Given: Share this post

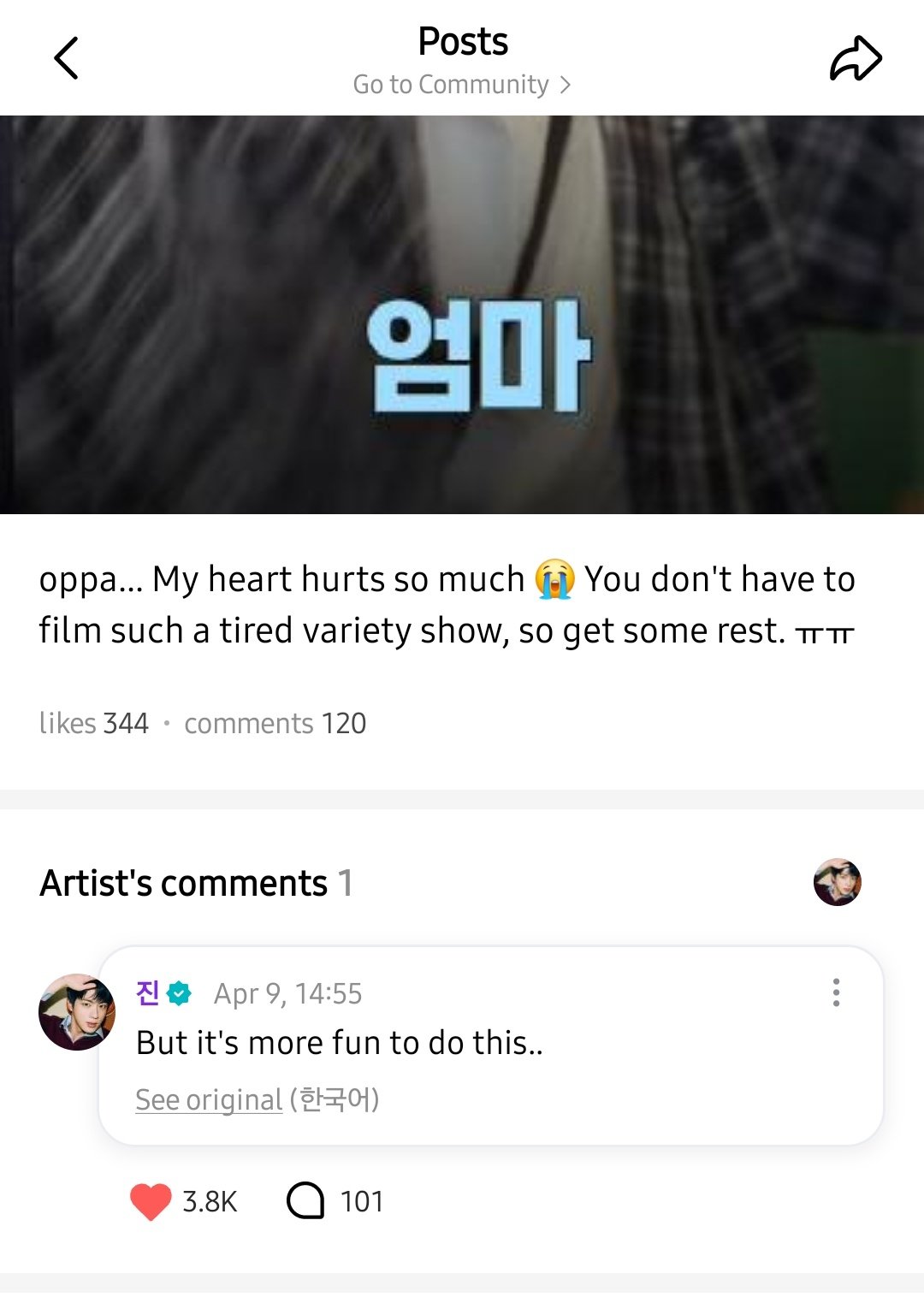Looking at the screenshot, I should tap(855, 59).
